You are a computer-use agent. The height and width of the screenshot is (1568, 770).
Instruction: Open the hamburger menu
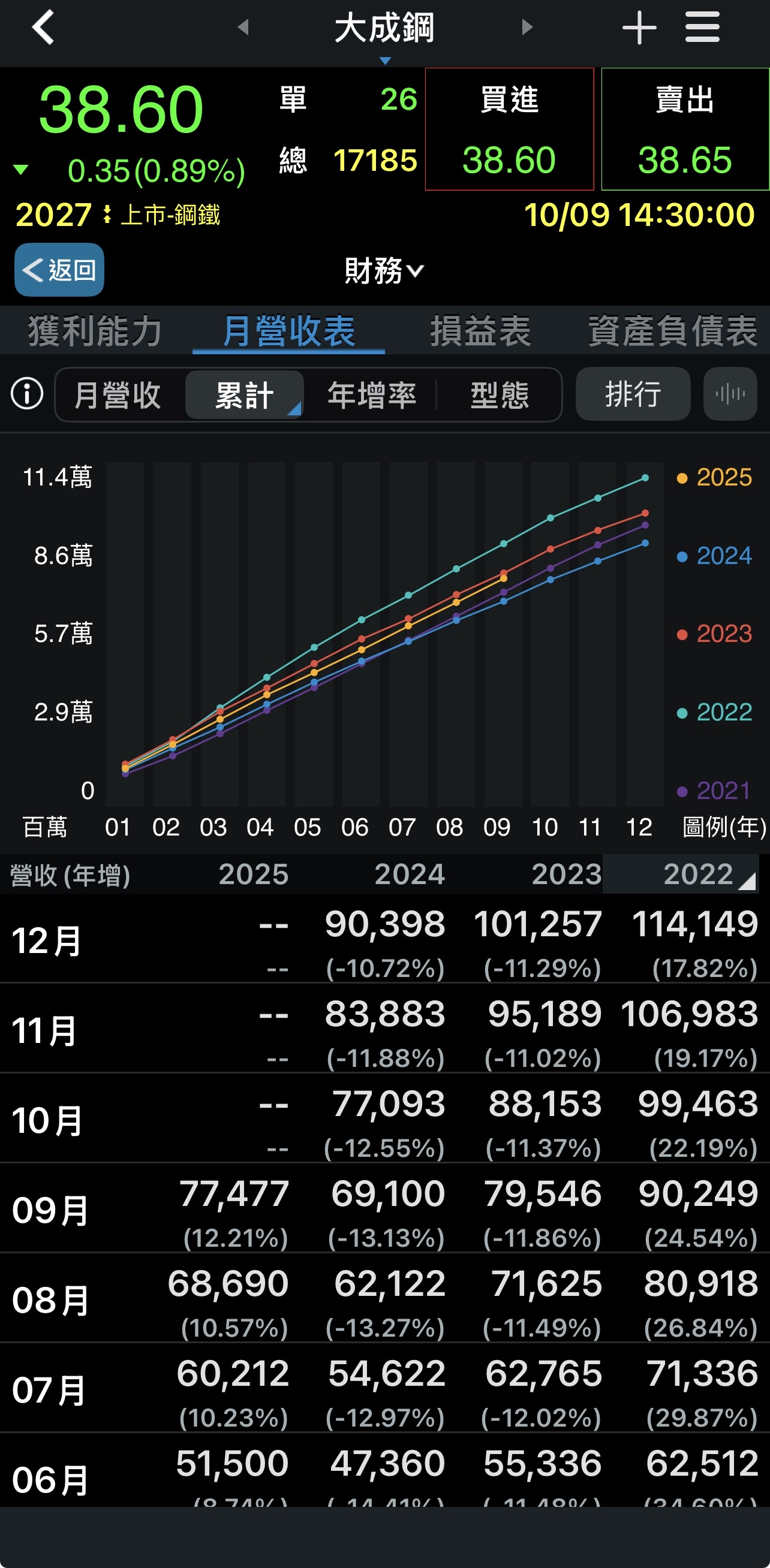tap(702, 28)
